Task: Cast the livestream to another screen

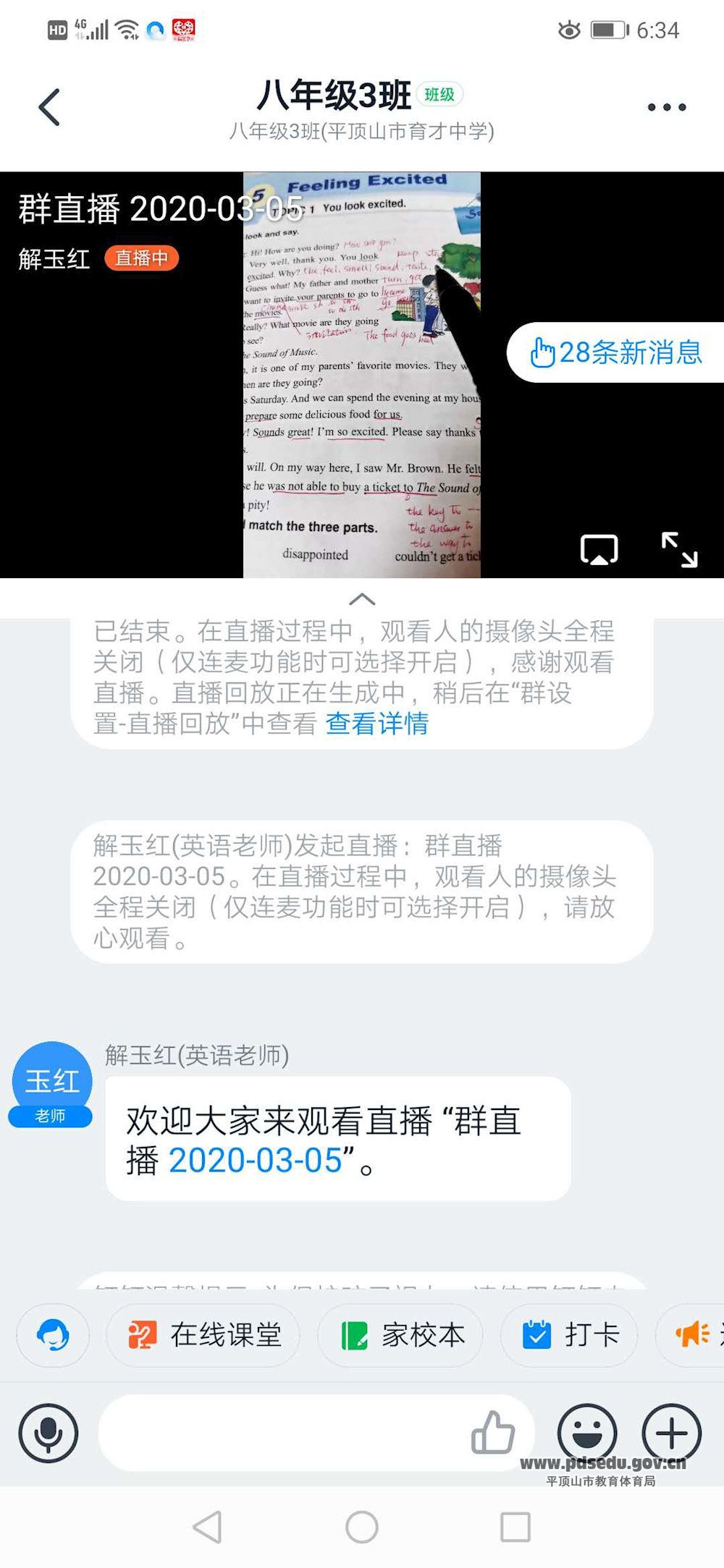Action: tap(599, 550)
